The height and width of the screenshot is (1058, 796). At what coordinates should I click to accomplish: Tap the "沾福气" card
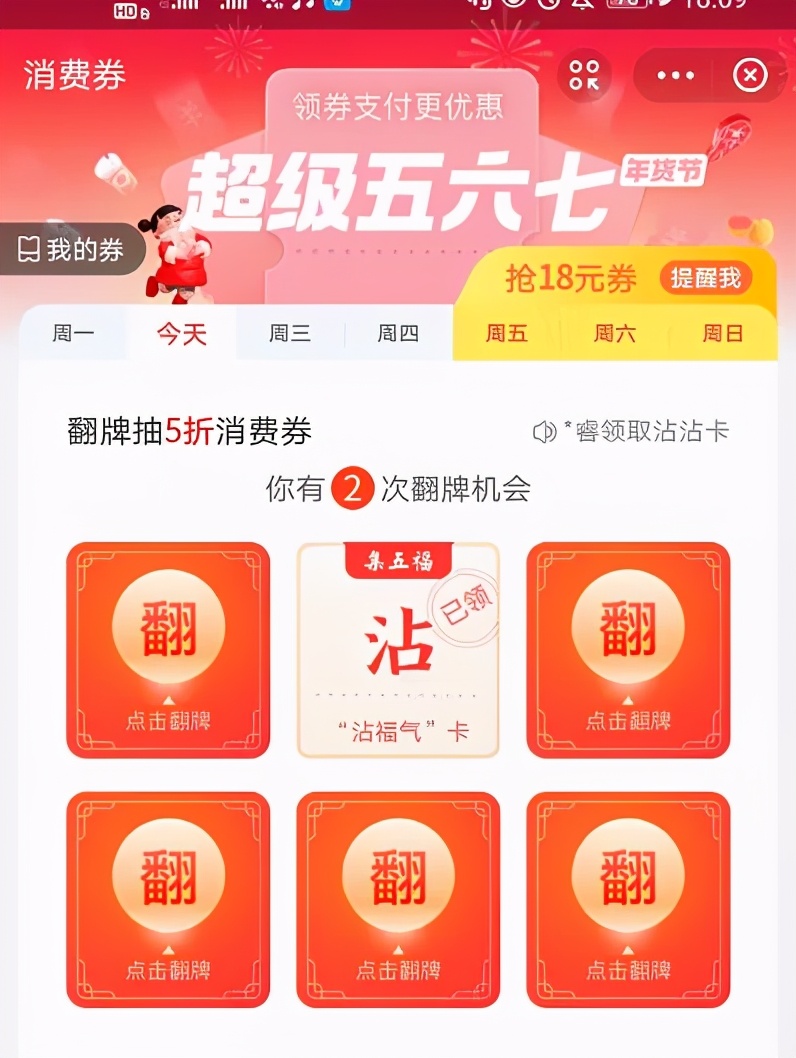click(x=397, y=650)
